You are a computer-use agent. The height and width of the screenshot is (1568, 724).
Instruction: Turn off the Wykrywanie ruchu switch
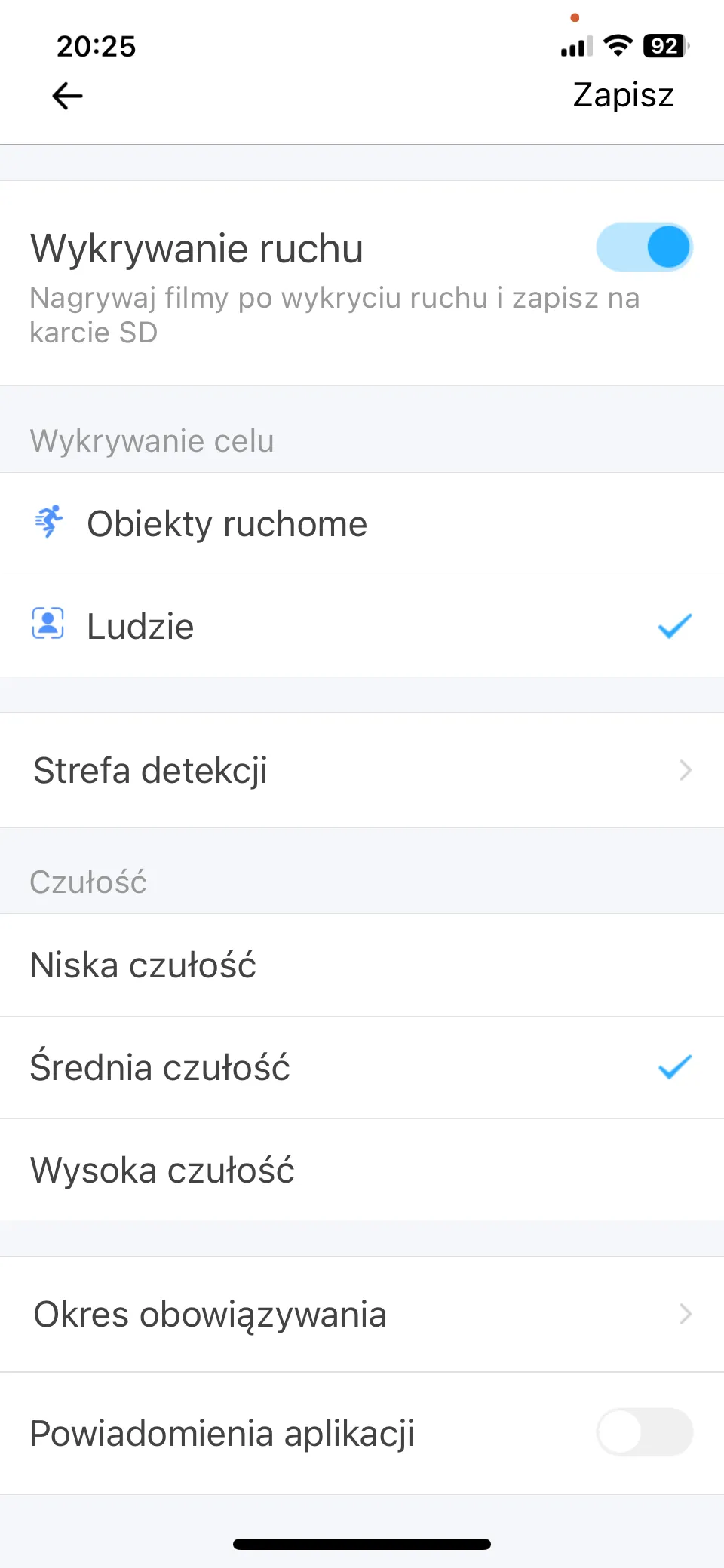(644, 247)
